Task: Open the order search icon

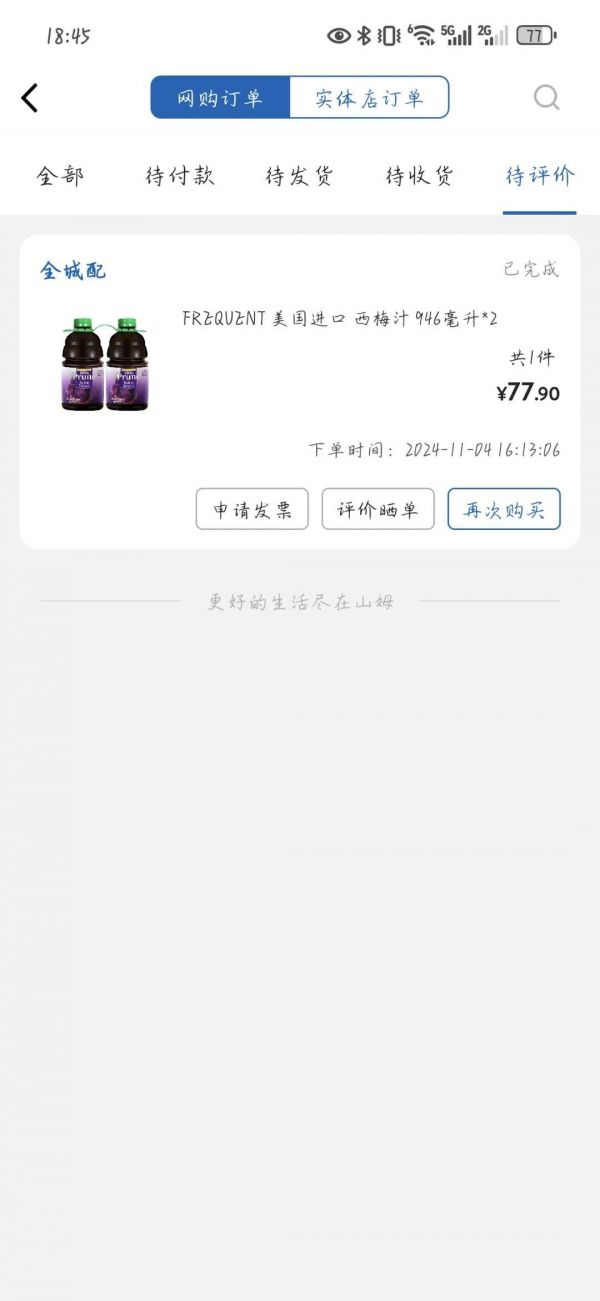Action: coord(546,97)
